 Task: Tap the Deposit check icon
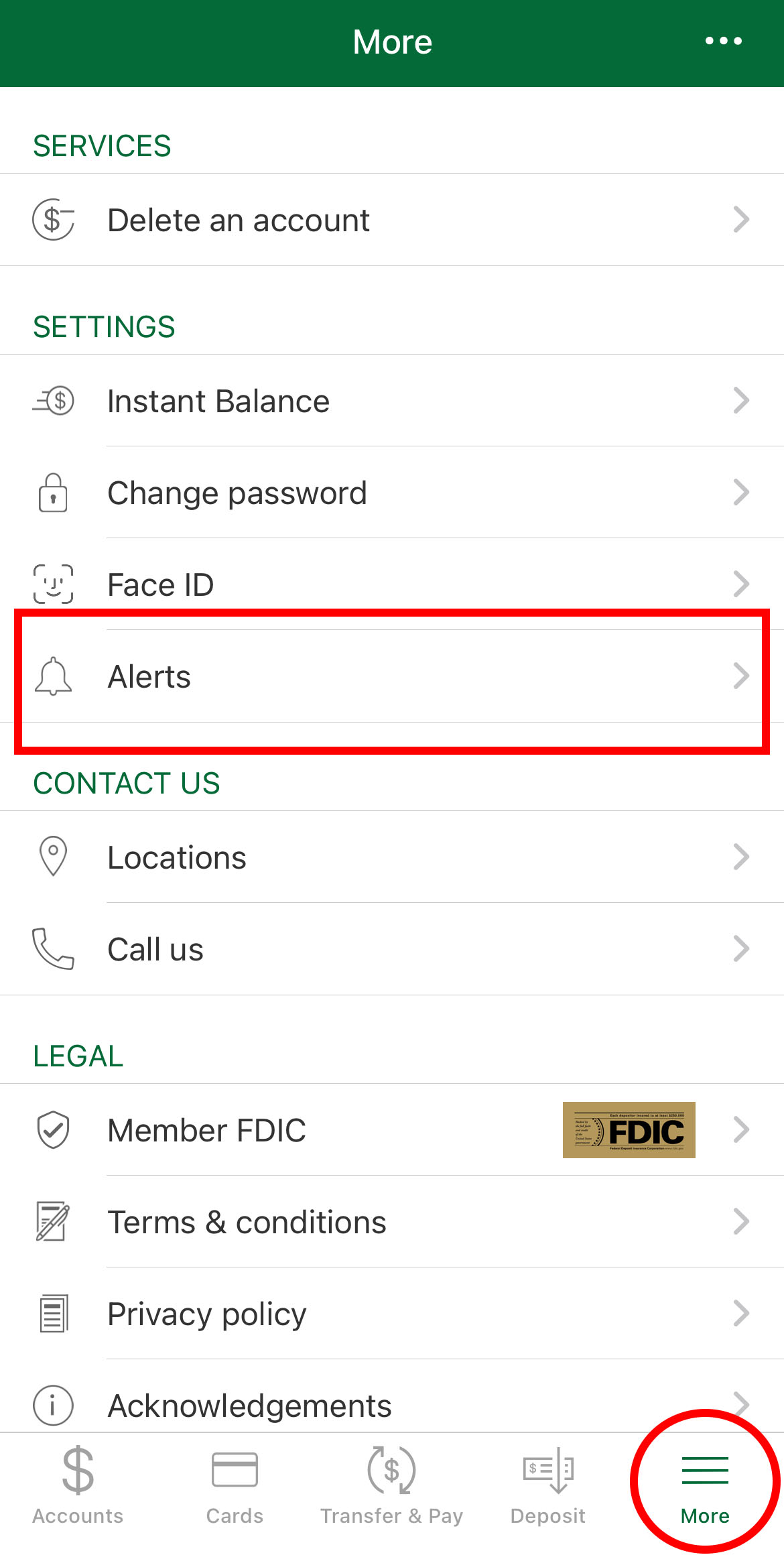pyautogui.click(x=549, y=1469)
